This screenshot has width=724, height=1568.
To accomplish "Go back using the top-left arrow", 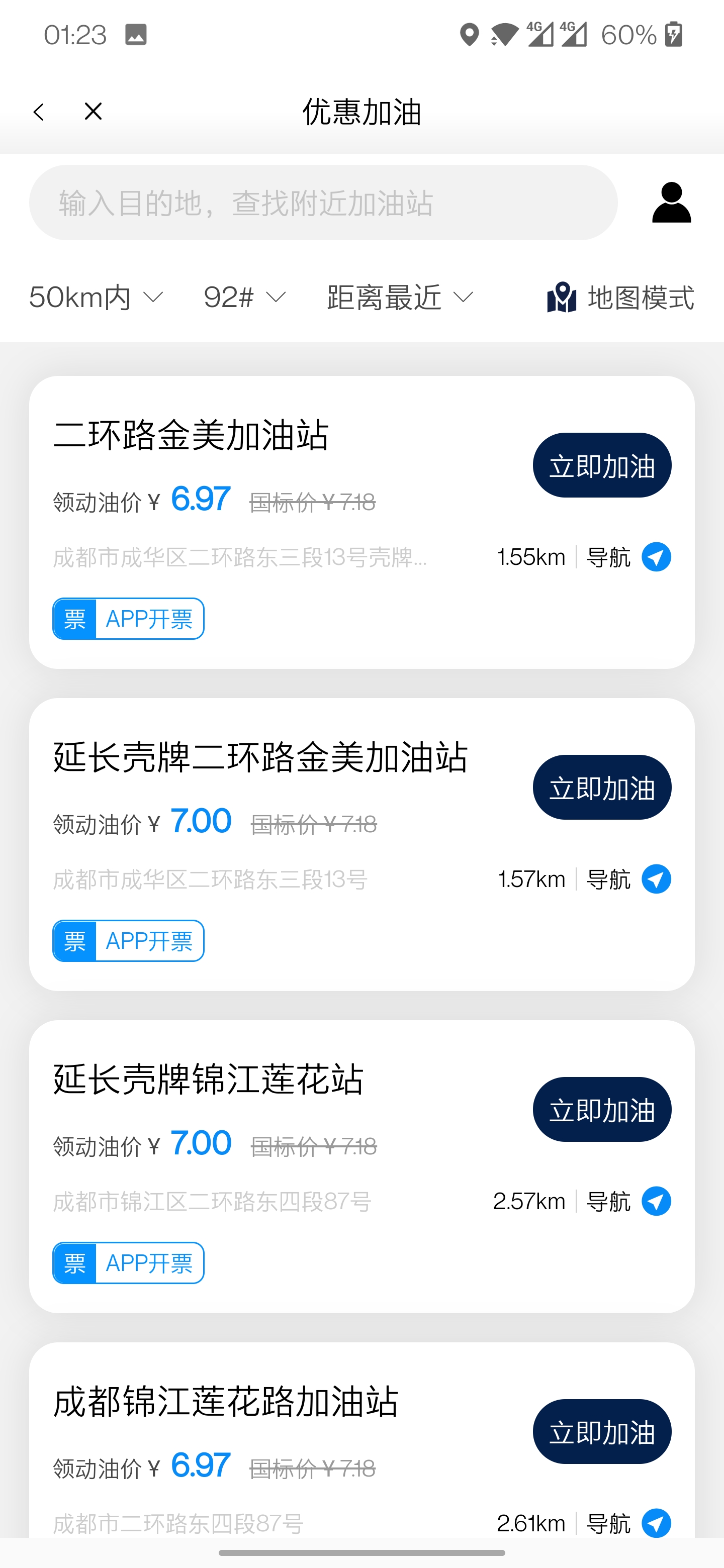I will tap(39, 112).
